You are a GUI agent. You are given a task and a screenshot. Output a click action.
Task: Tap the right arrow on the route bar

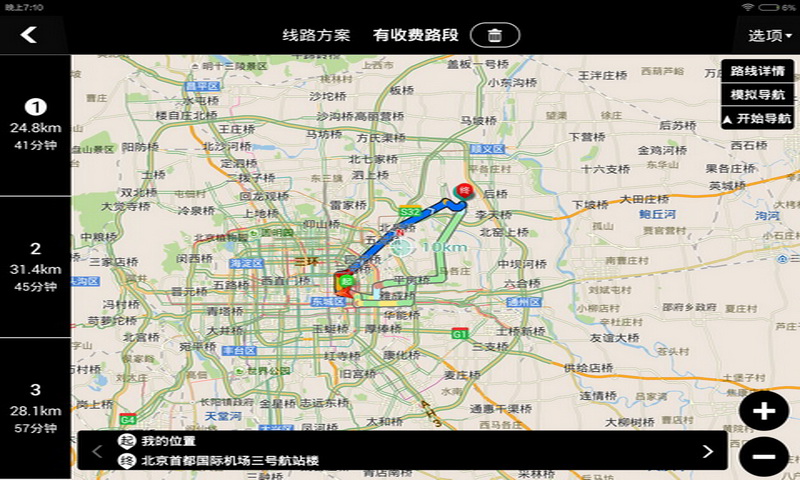click(x=708, y=451)
